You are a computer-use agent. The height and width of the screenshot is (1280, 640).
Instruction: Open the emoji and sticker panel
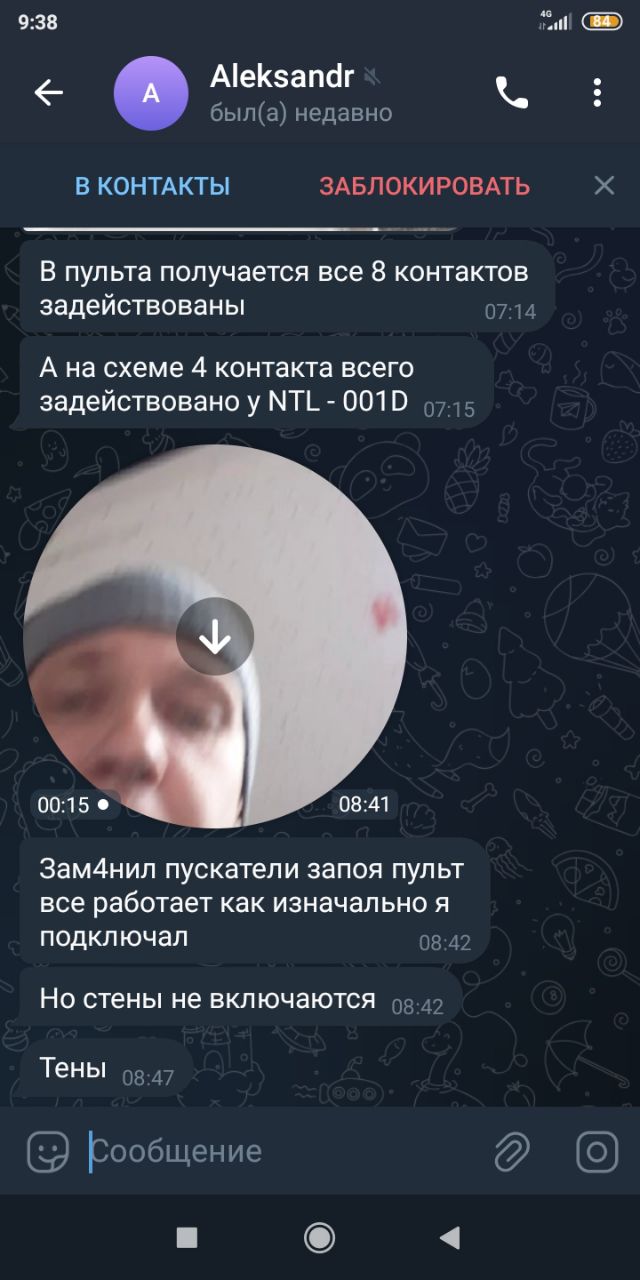[x=47, y=1152]
